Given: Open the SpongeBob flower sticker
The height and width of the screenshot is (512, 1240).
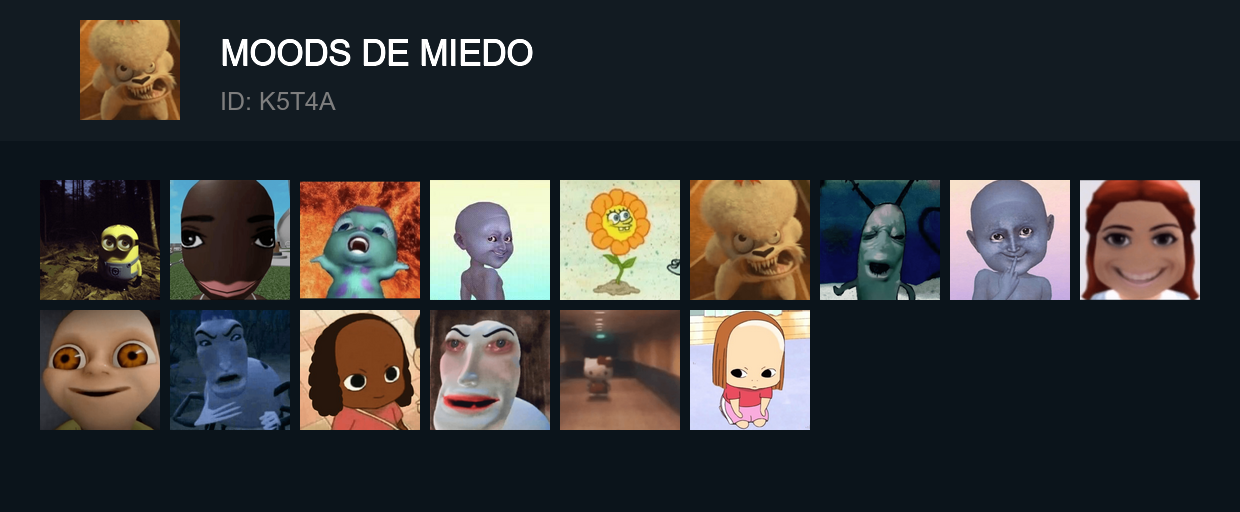Looking at the screenshot, I should click(620, 240).
